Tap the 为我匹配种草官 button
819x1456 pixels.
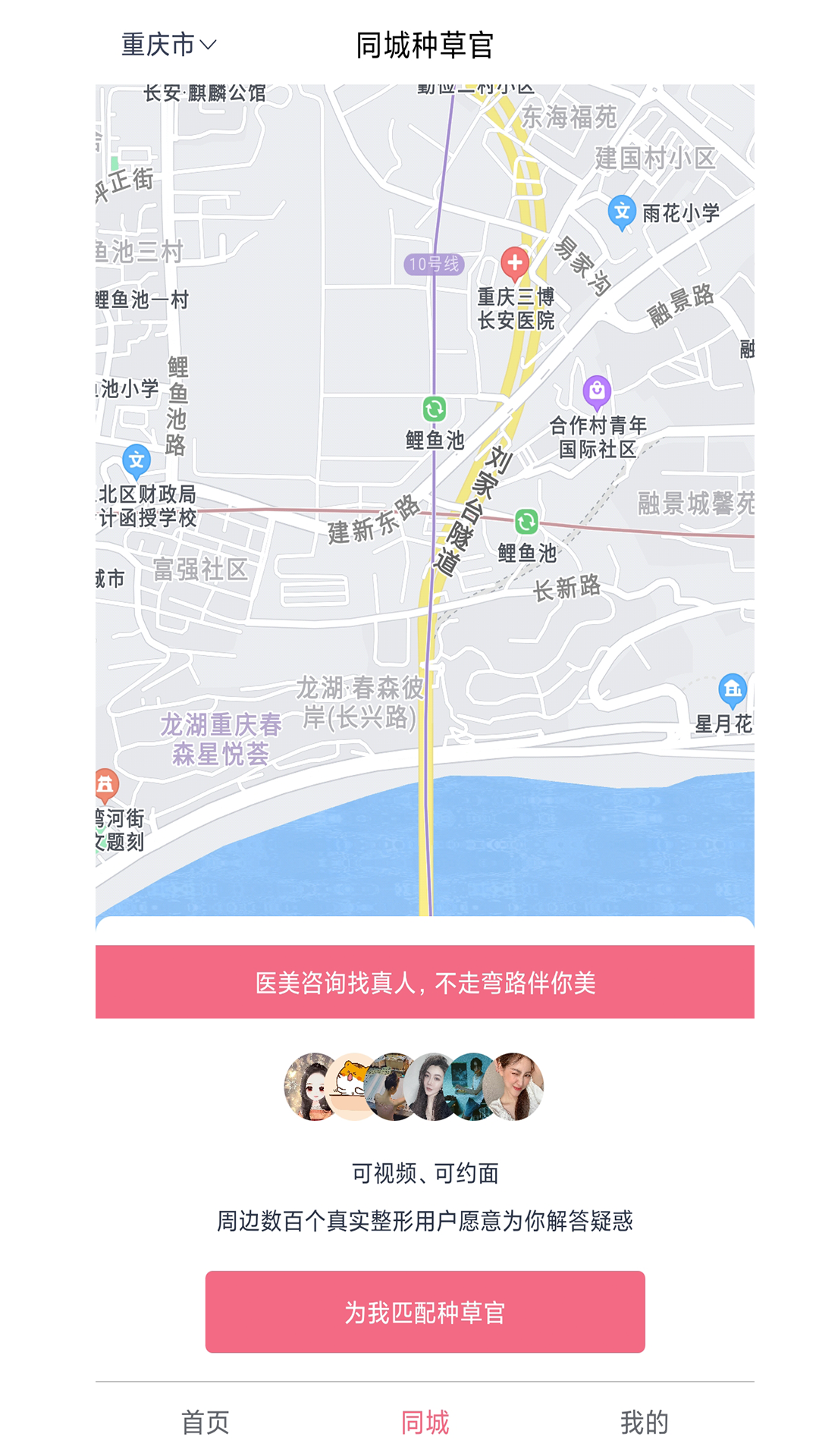click(x=425, y=1312)
